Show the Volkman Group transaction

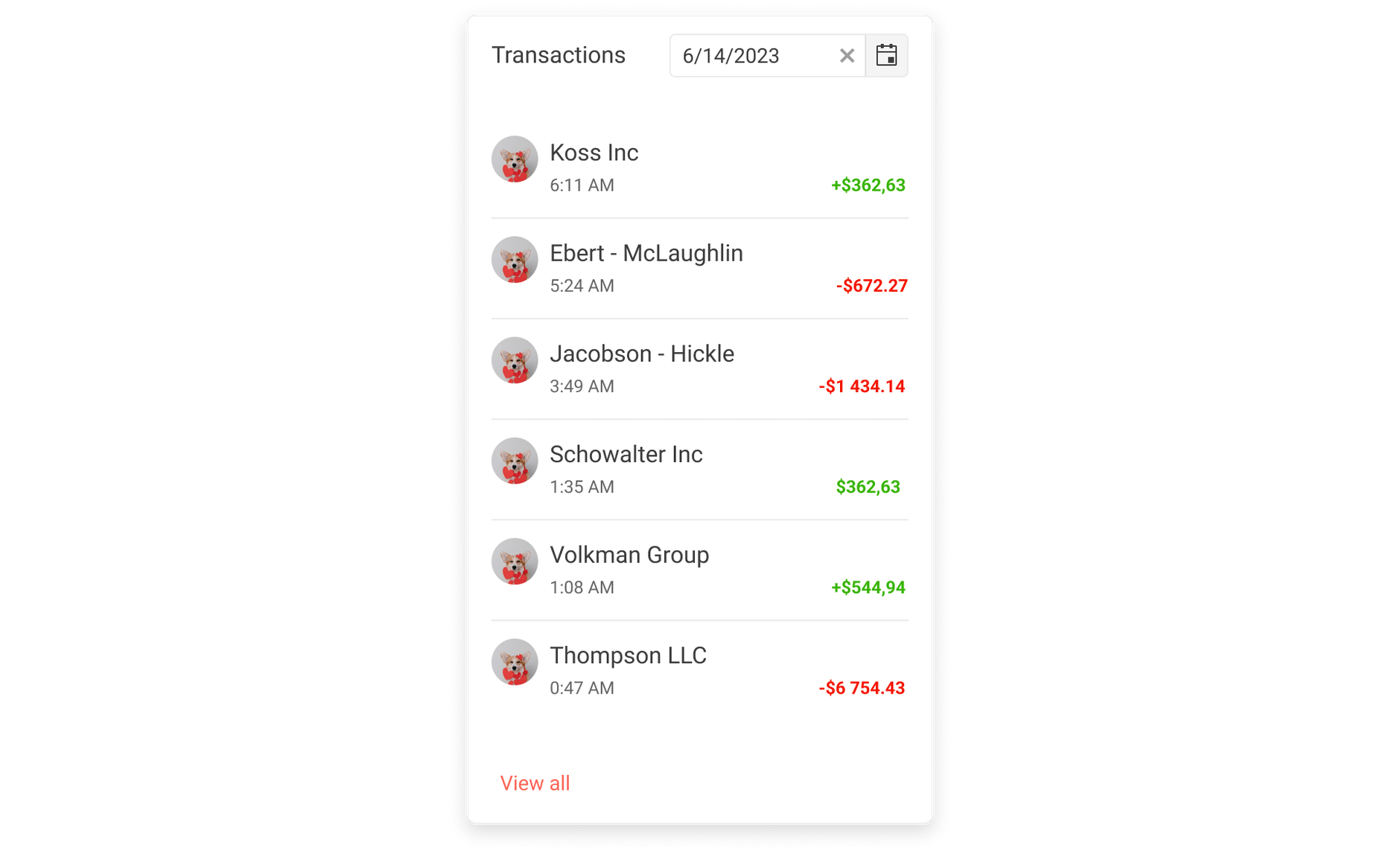[x=699, y=569]
